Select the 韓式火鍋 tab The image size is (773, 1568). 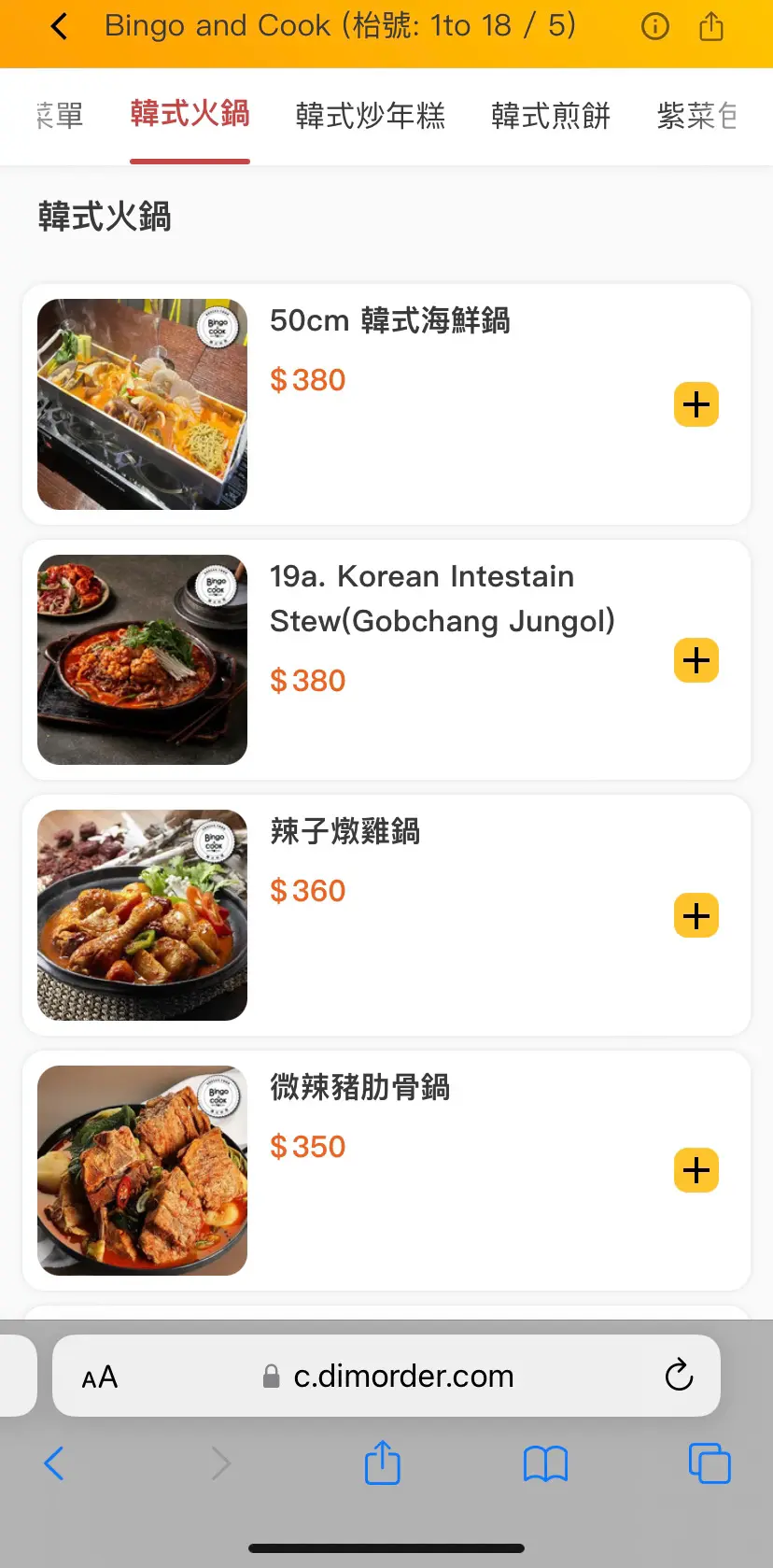pyautogui.click(x=190, y=115)
